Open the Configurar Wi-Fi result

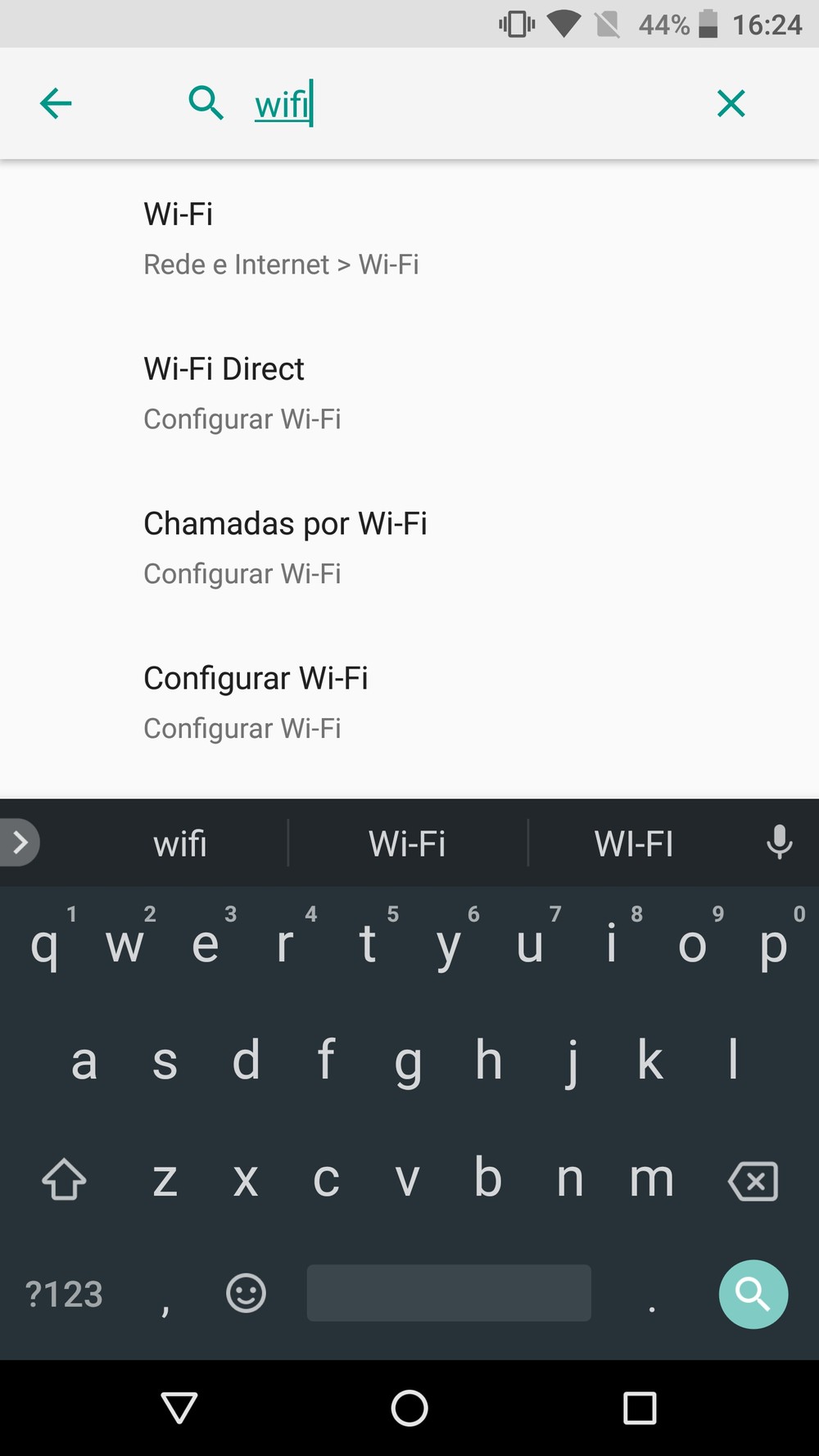409,703
